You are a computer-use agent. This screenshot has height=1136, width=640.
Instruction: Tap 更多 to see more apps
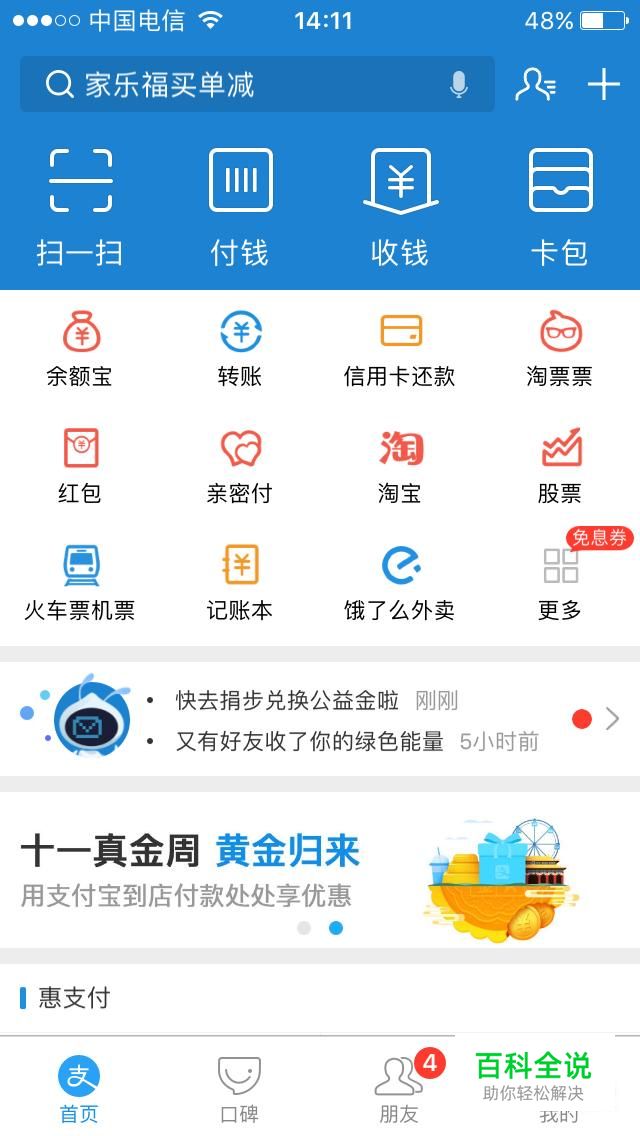tap(560, 582)
